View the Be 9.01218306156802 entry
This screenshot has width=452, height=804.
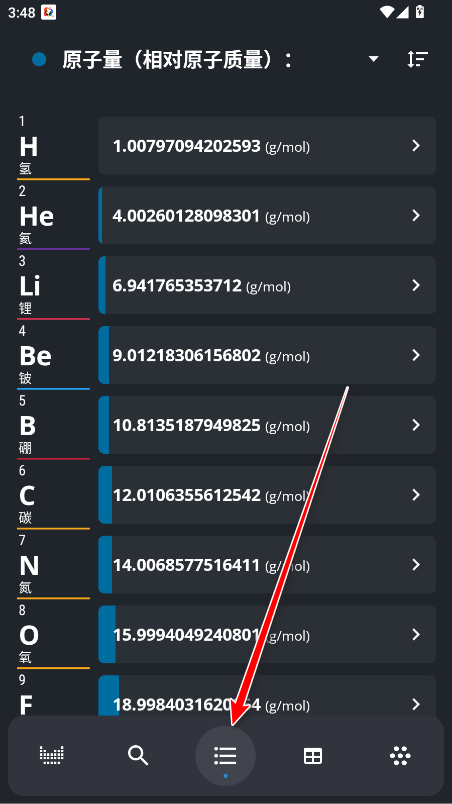(x=267, y=355)
